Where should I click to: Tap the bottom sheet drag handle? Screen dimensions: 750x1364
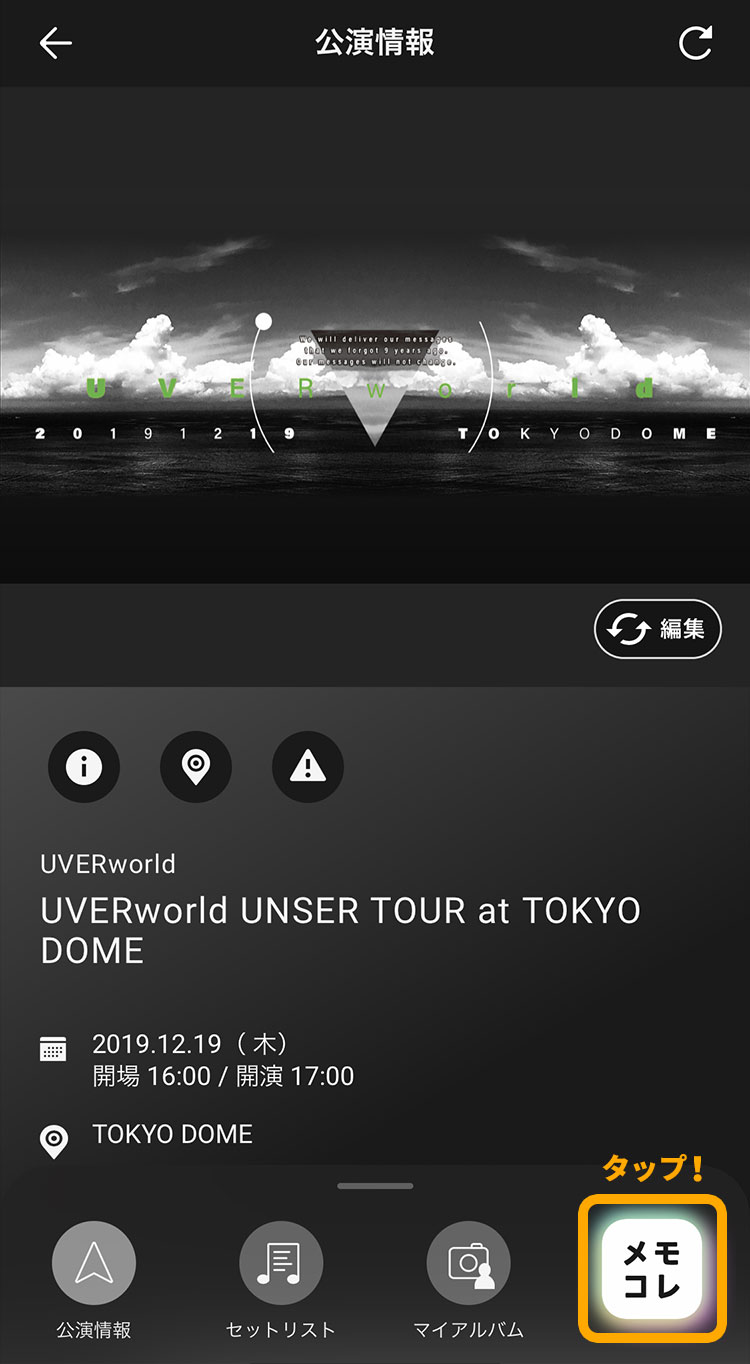click(x=375, y=1186)
